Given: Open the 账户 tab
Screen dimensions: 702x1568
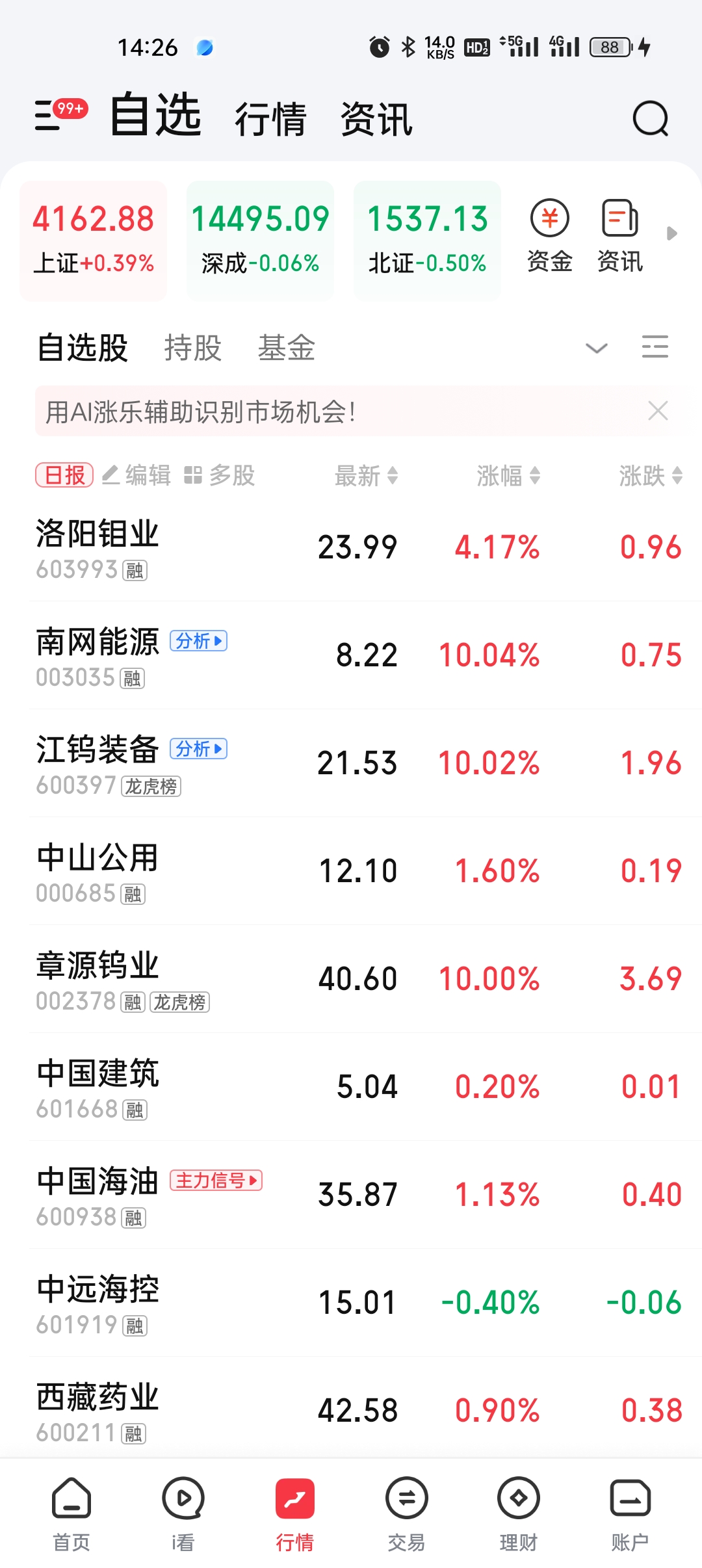Looking at the screenshot, I should 630,1515.
